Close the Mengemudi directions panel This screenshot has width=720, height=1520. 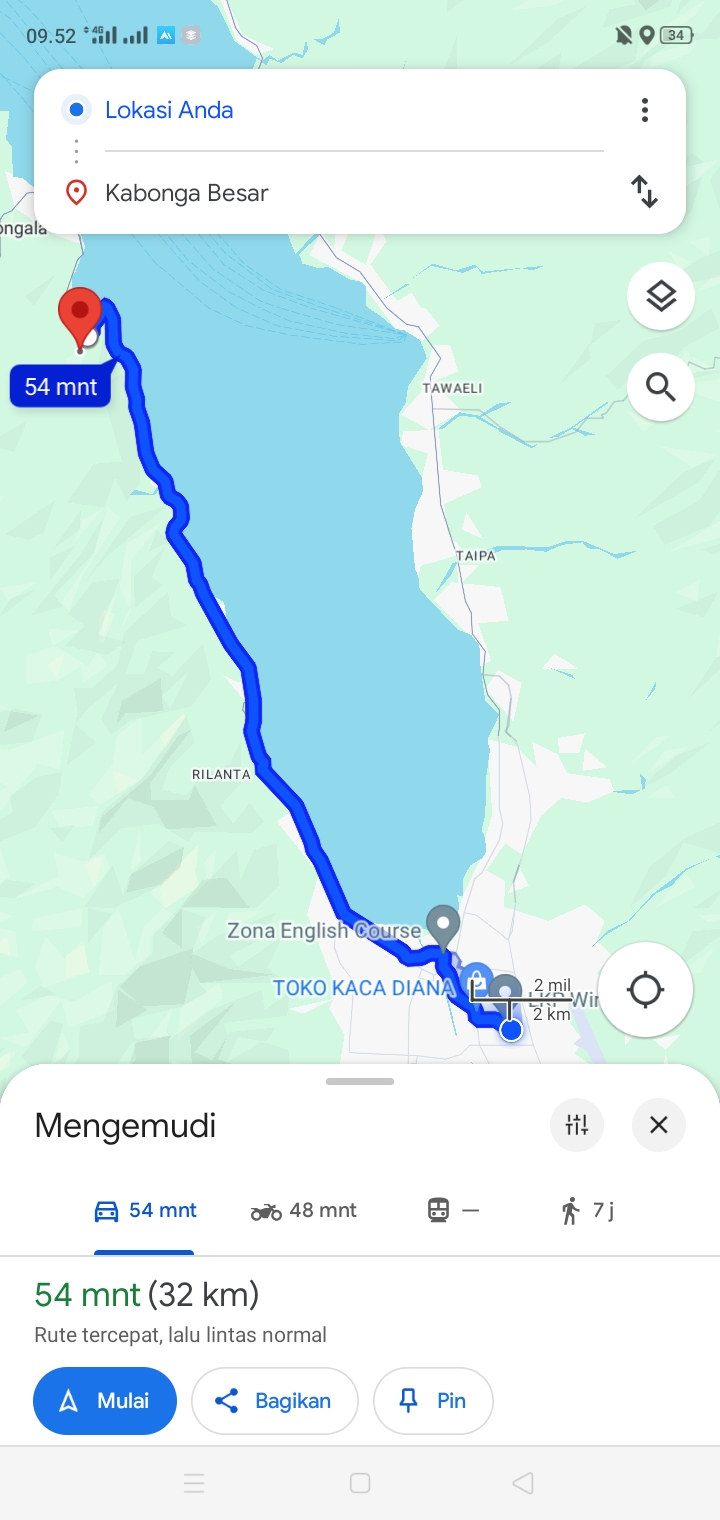click(659, 1125)
